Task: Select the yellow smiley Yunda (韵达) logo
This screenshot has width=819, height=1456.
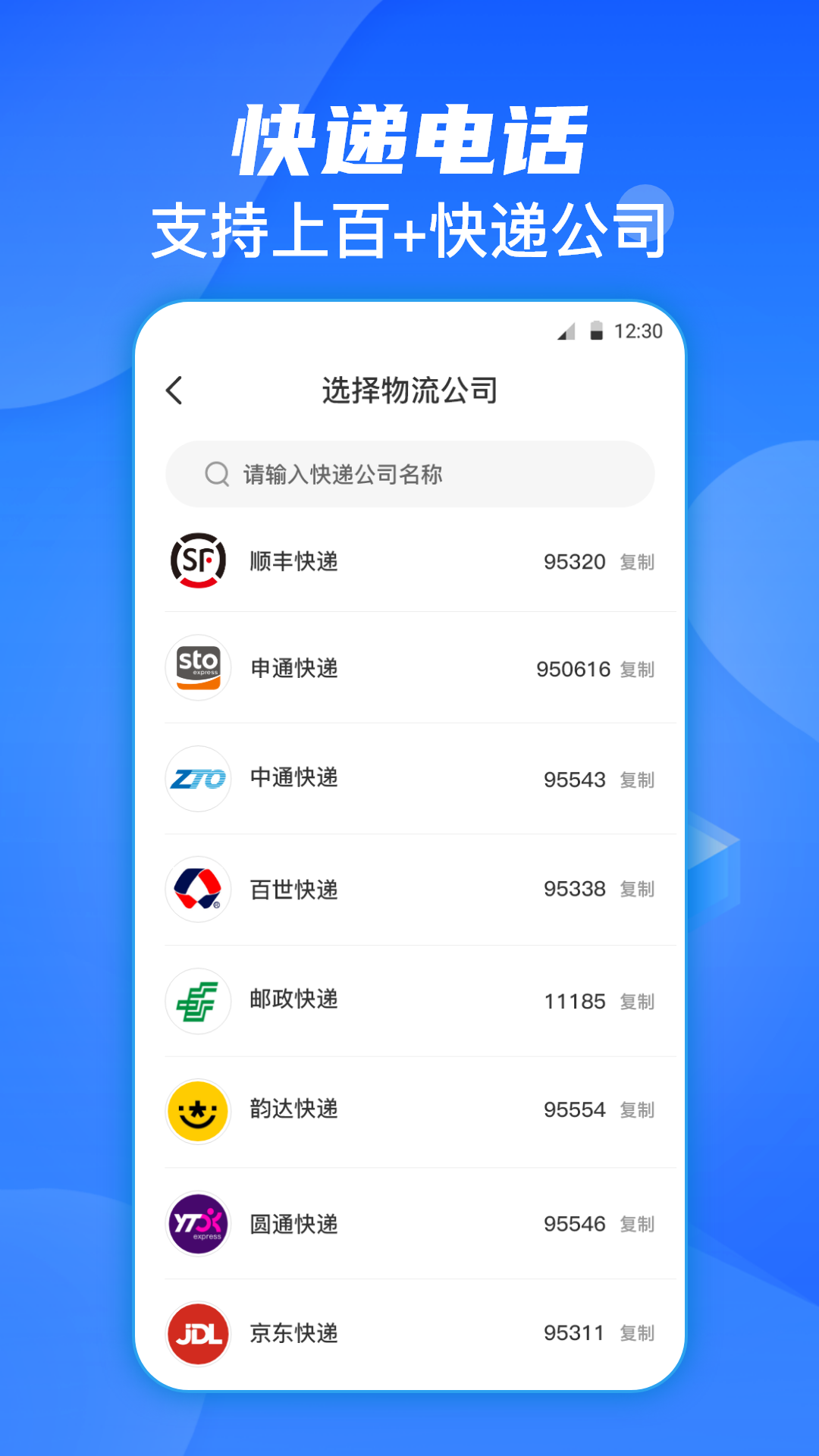Action: (x=197, y=1110)
